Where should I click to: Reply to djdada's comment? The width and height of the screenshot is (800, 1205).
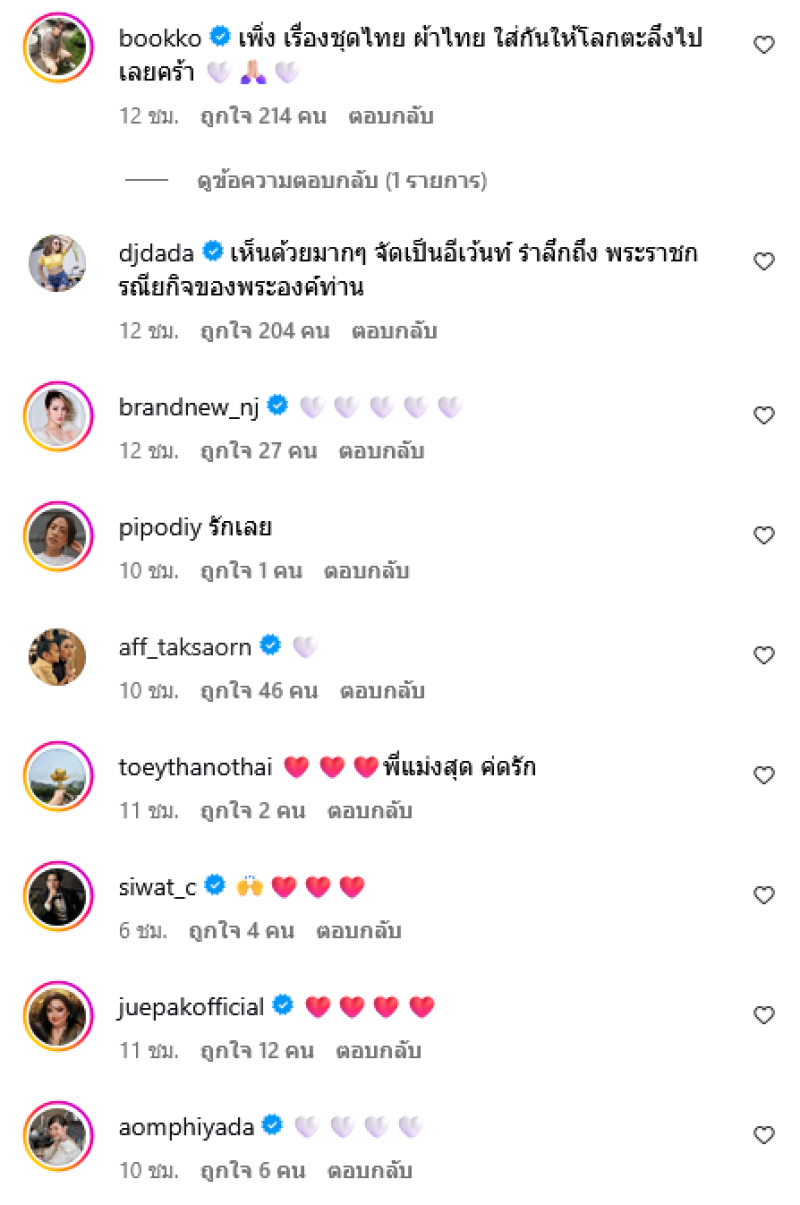[x=393, y=331]
